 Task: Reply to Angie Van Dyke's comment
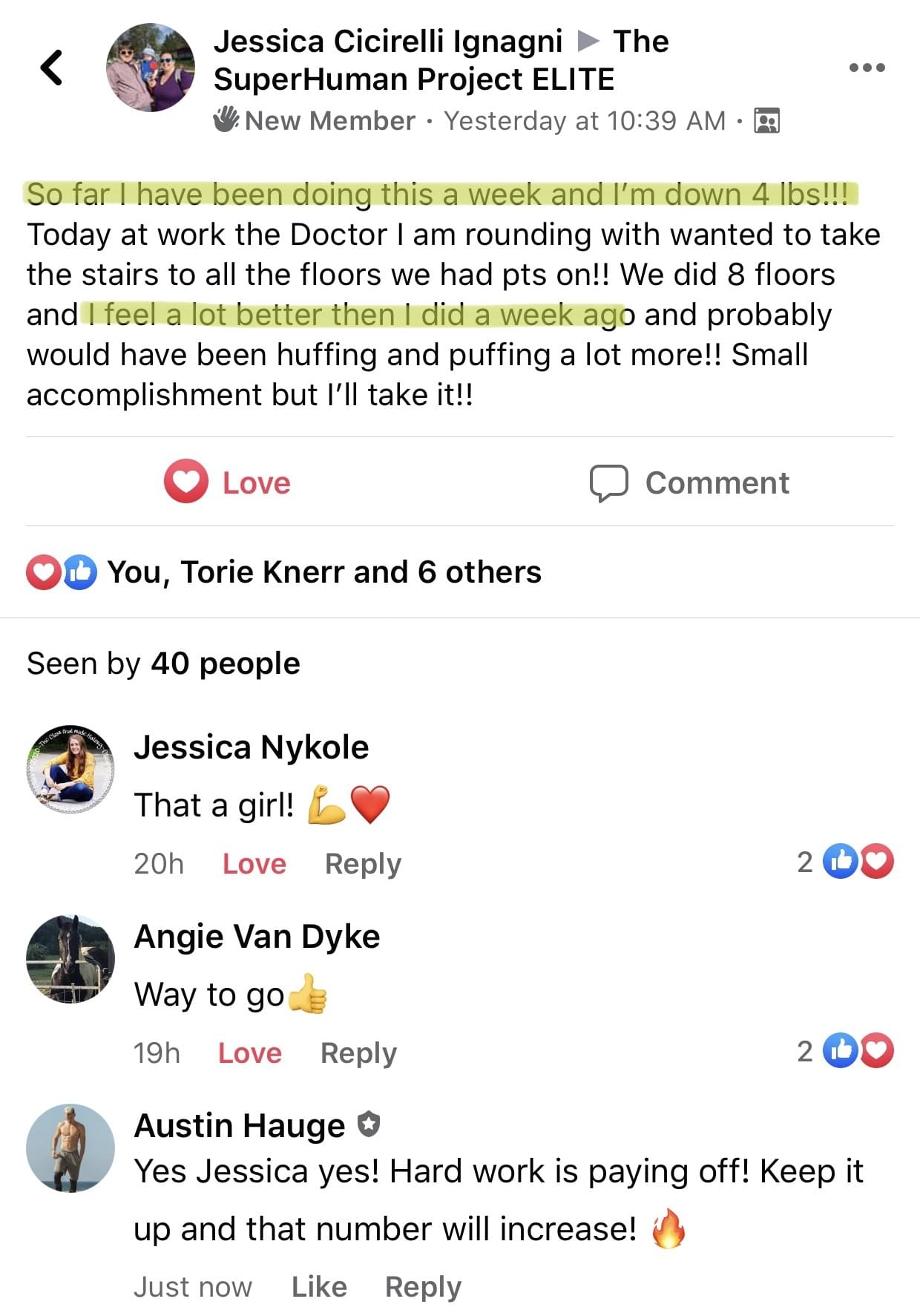[x=358, y=1053]
